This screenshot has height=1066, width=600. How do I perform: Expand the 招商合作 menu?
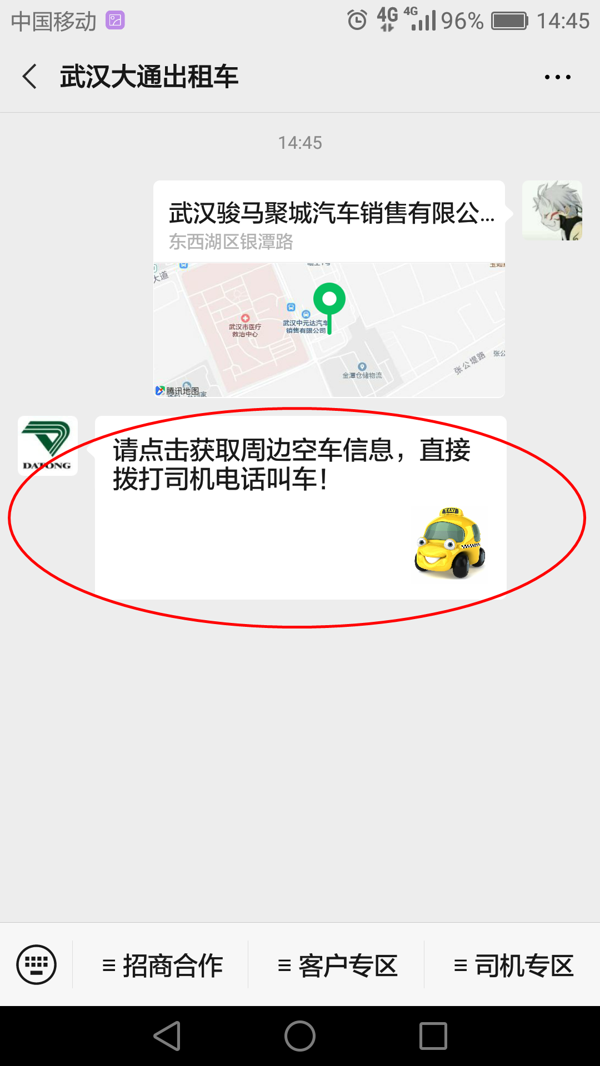pos(162,965)
